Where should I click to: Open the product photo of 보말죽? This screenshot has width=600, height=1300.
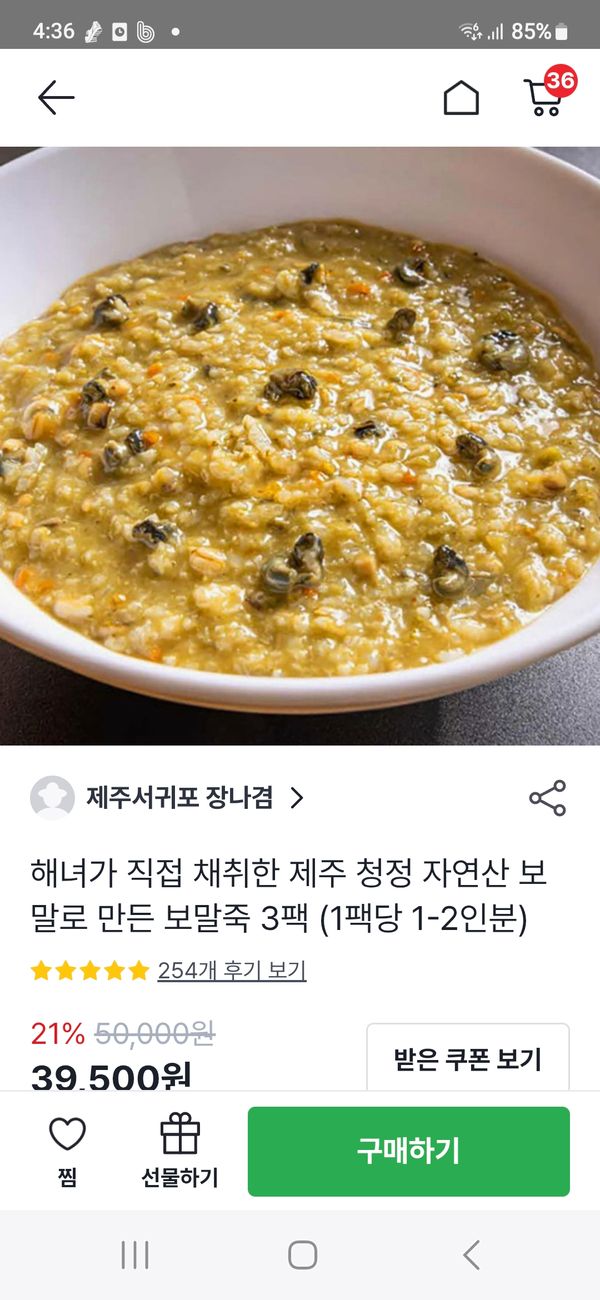(300, 445)
